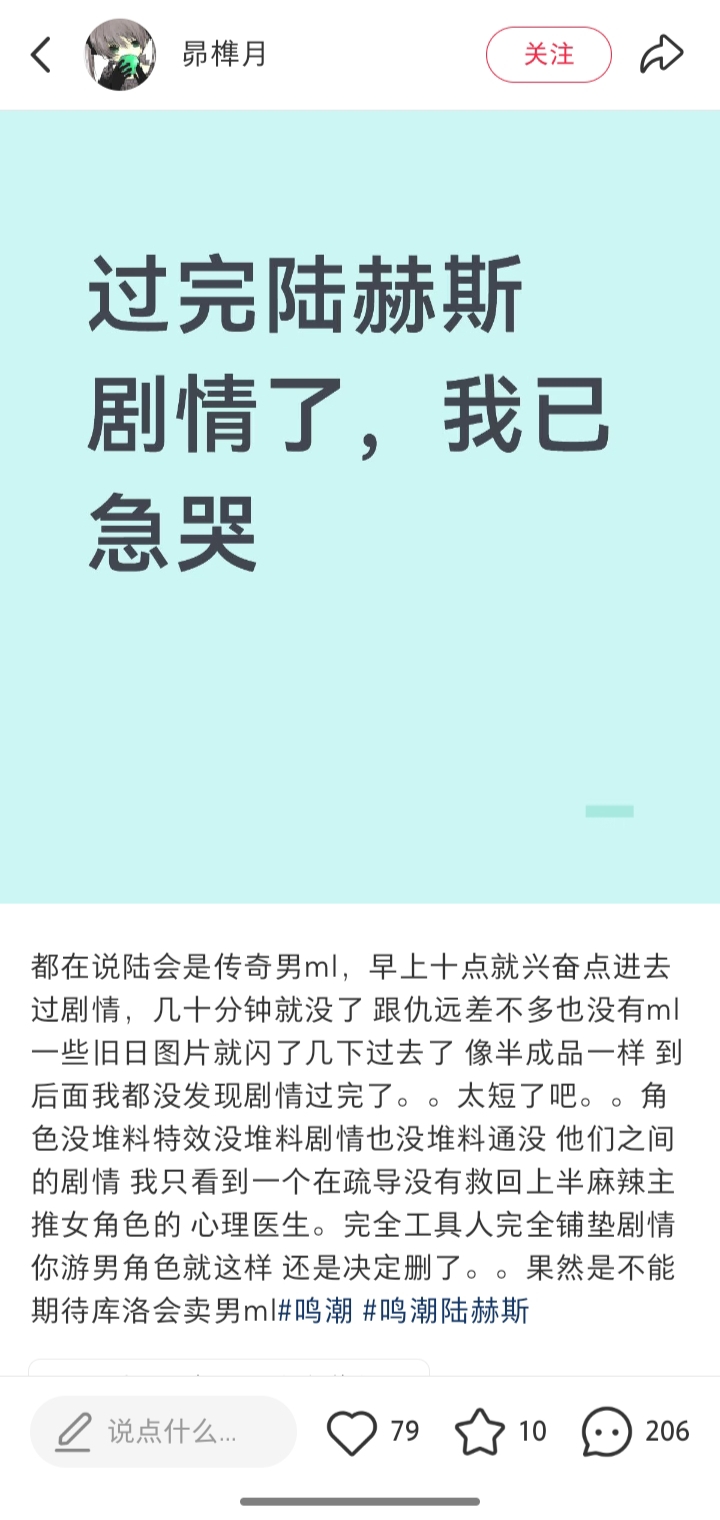Tap the 说点什么 comment field
Viewport: 720px width, 1520px height.
coord(163,1432)
